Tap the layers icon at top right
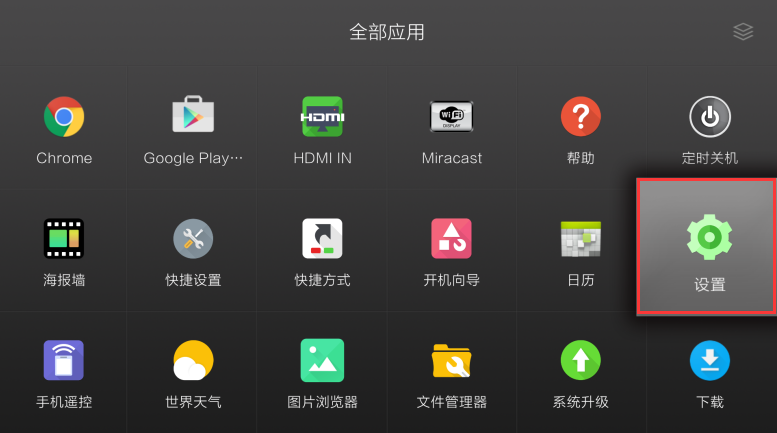This screenshot has width=777, height=433. point(742,32)
